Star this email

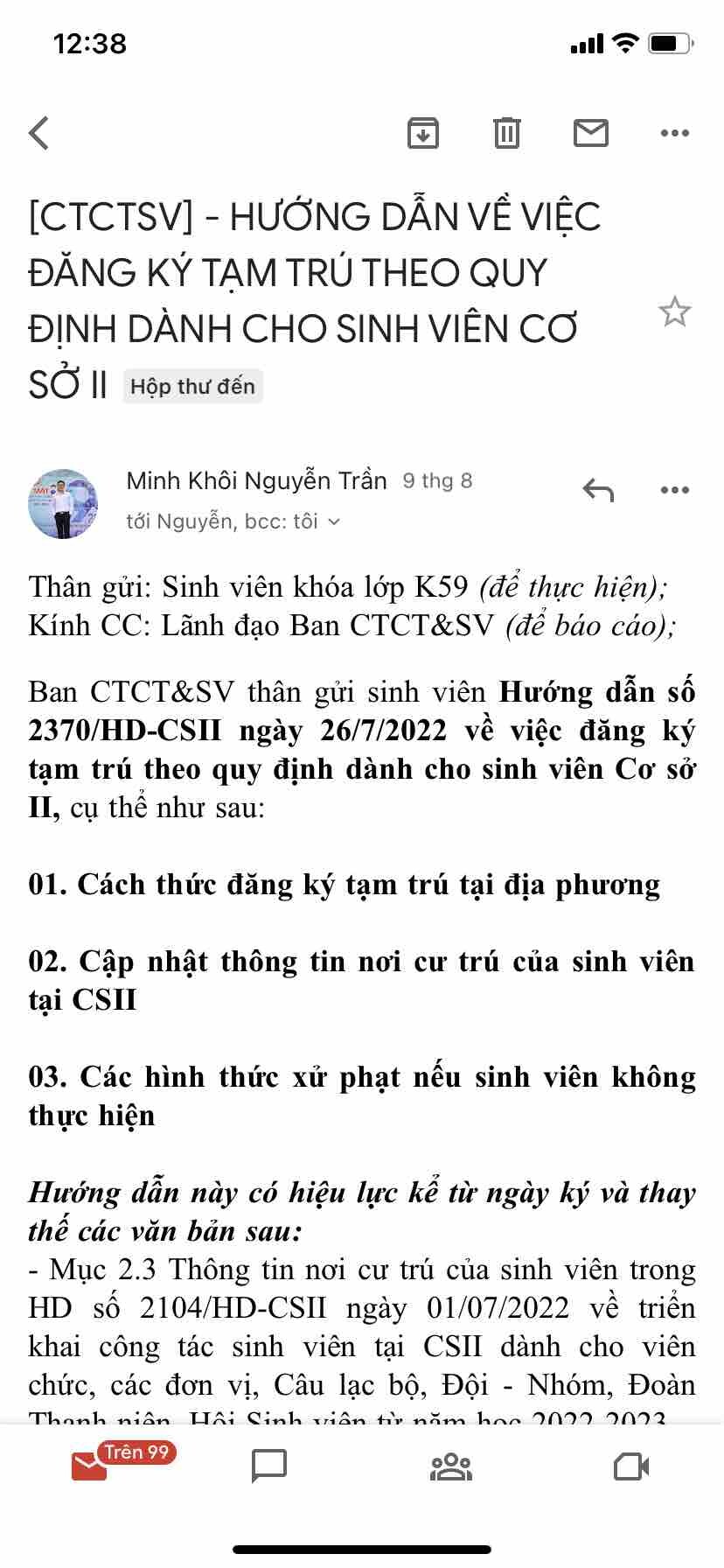(674, 312)
